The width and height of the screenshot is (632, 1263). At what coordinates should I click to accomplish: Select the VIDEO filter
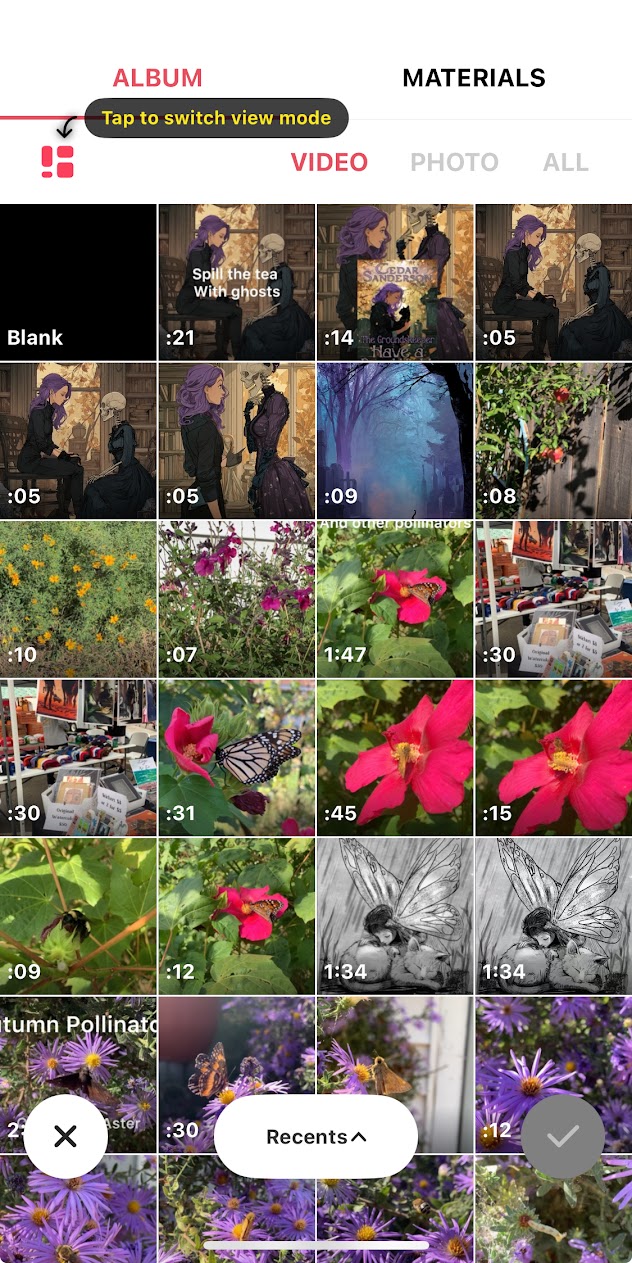329,162
